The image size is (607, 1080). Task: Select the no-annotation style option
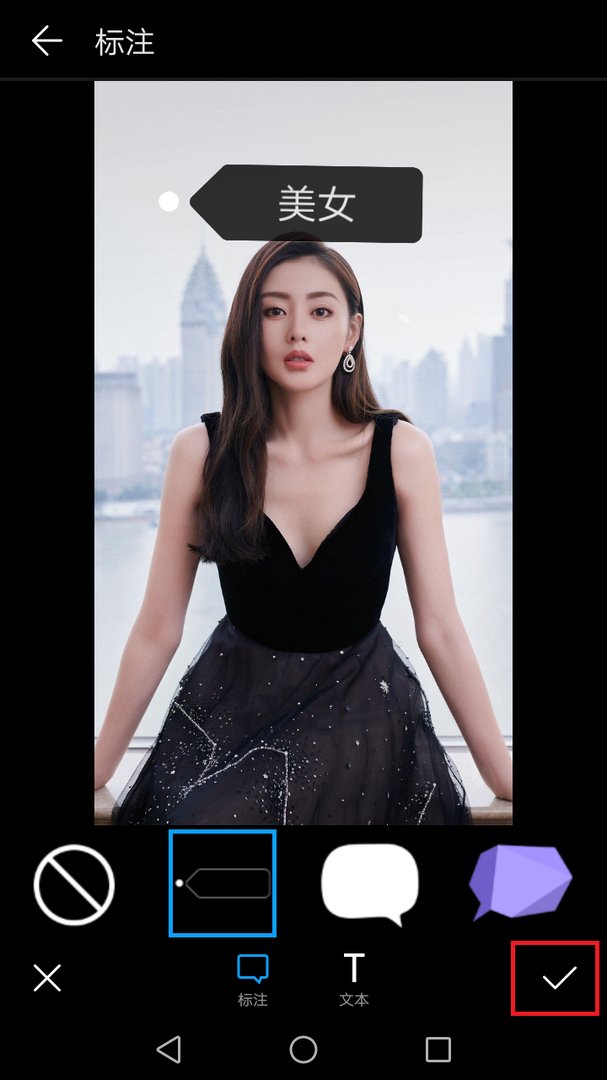coord(74,884)
